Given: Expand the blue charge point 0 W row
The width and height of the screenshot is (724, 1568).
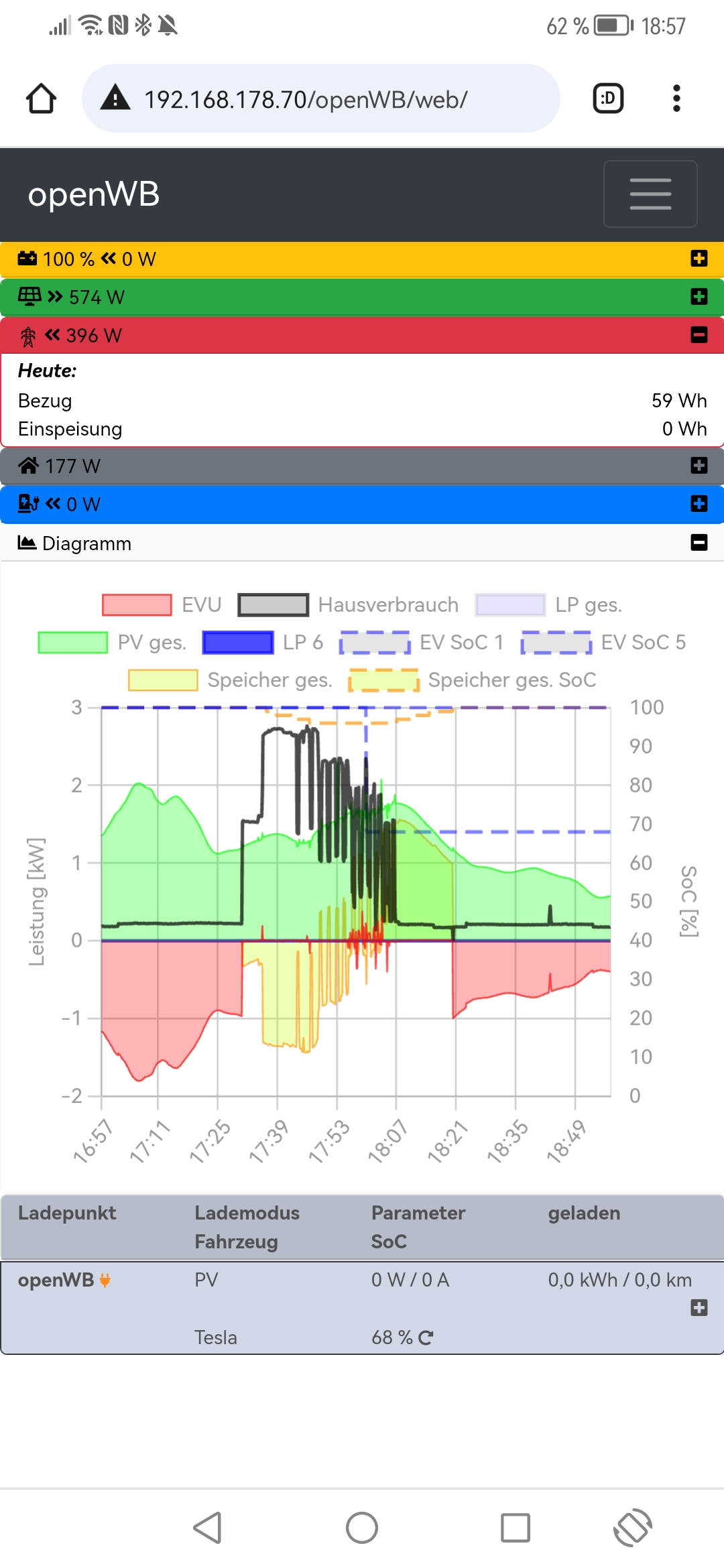Looking at the screenshot, I should [699, 504].
